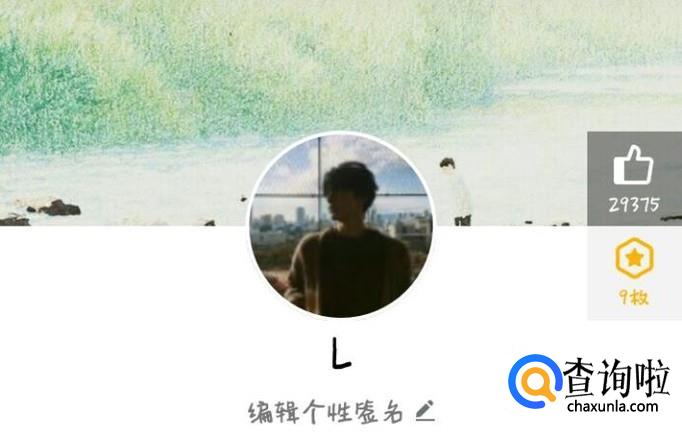Open the 9枚 medals badge

634,272
